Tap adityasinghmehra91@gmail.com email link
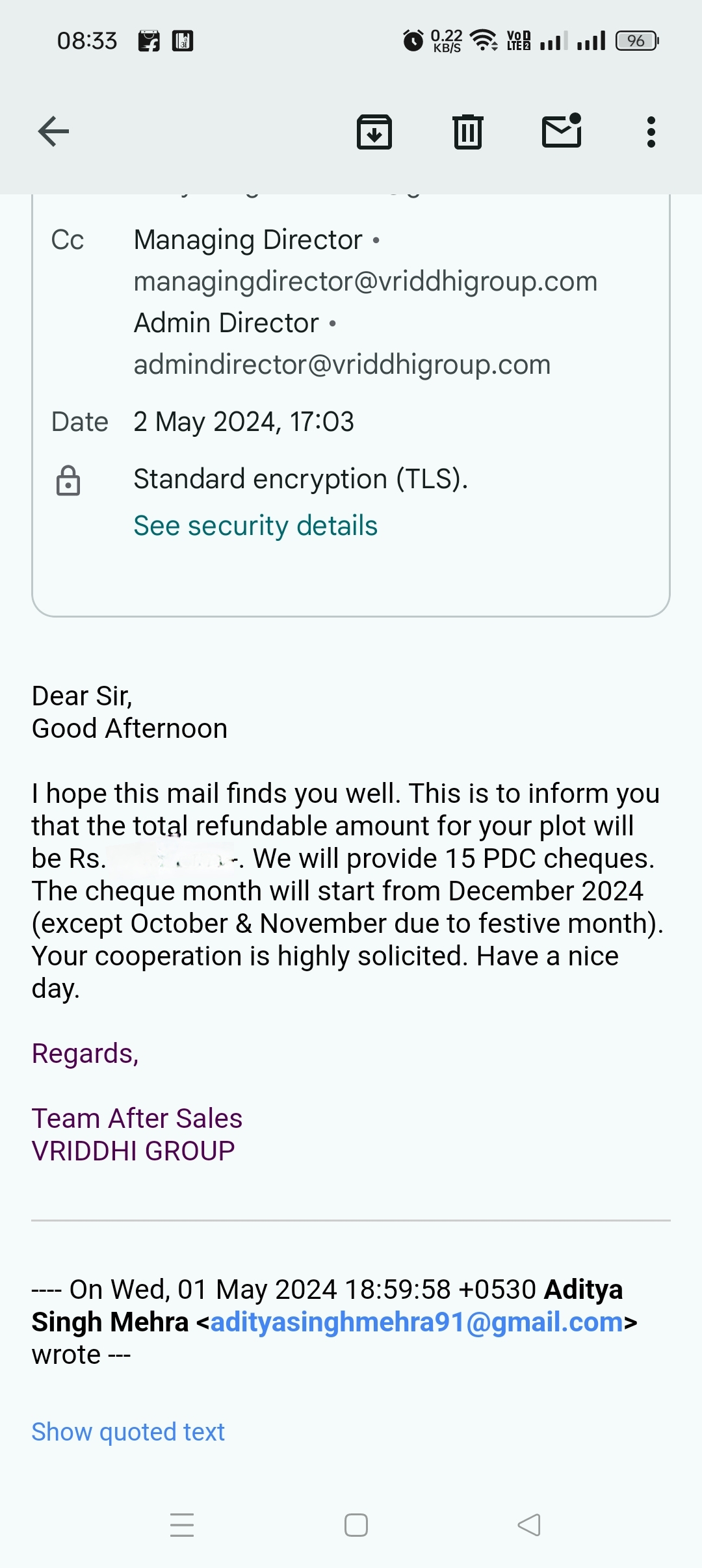 coord(416,1322)
